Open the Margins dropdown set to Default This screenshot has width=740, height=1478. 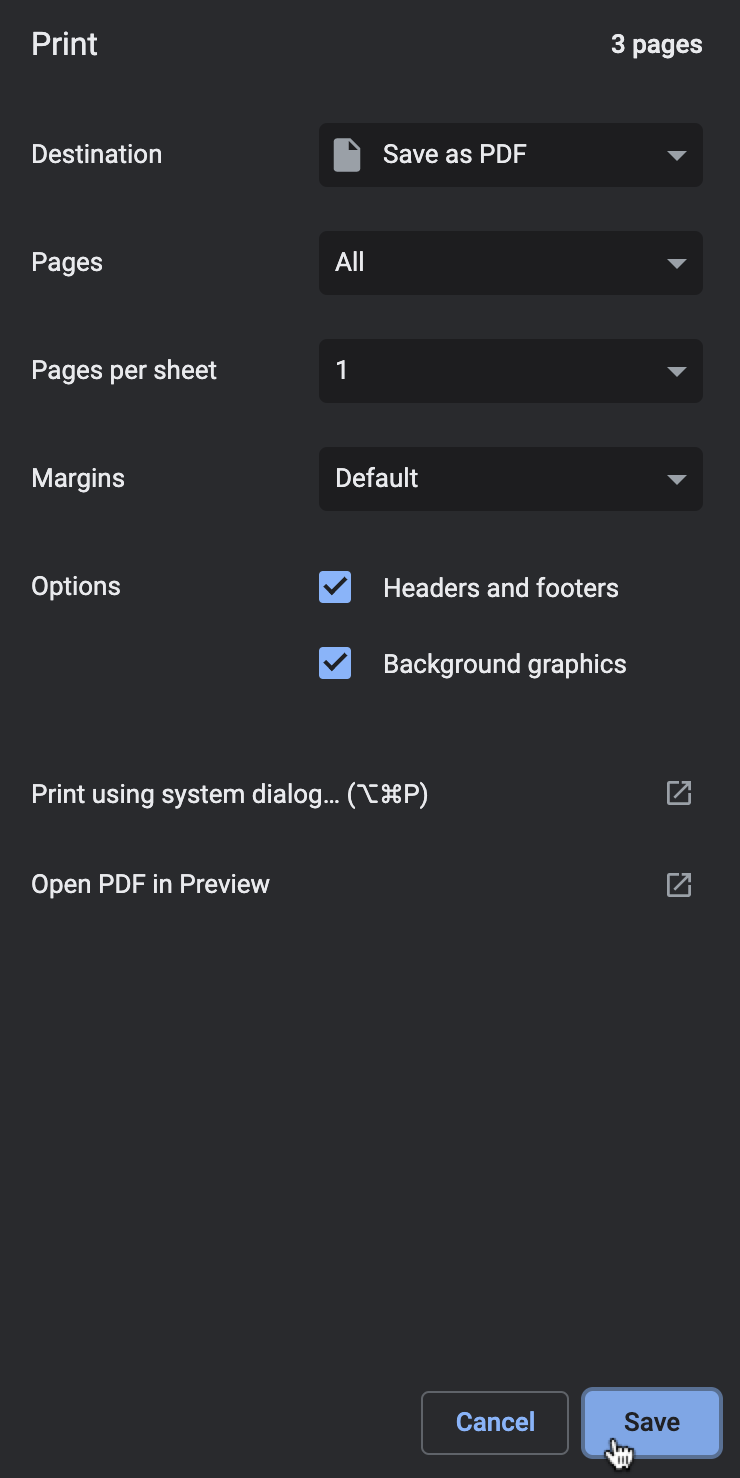(x=510, y=478)
